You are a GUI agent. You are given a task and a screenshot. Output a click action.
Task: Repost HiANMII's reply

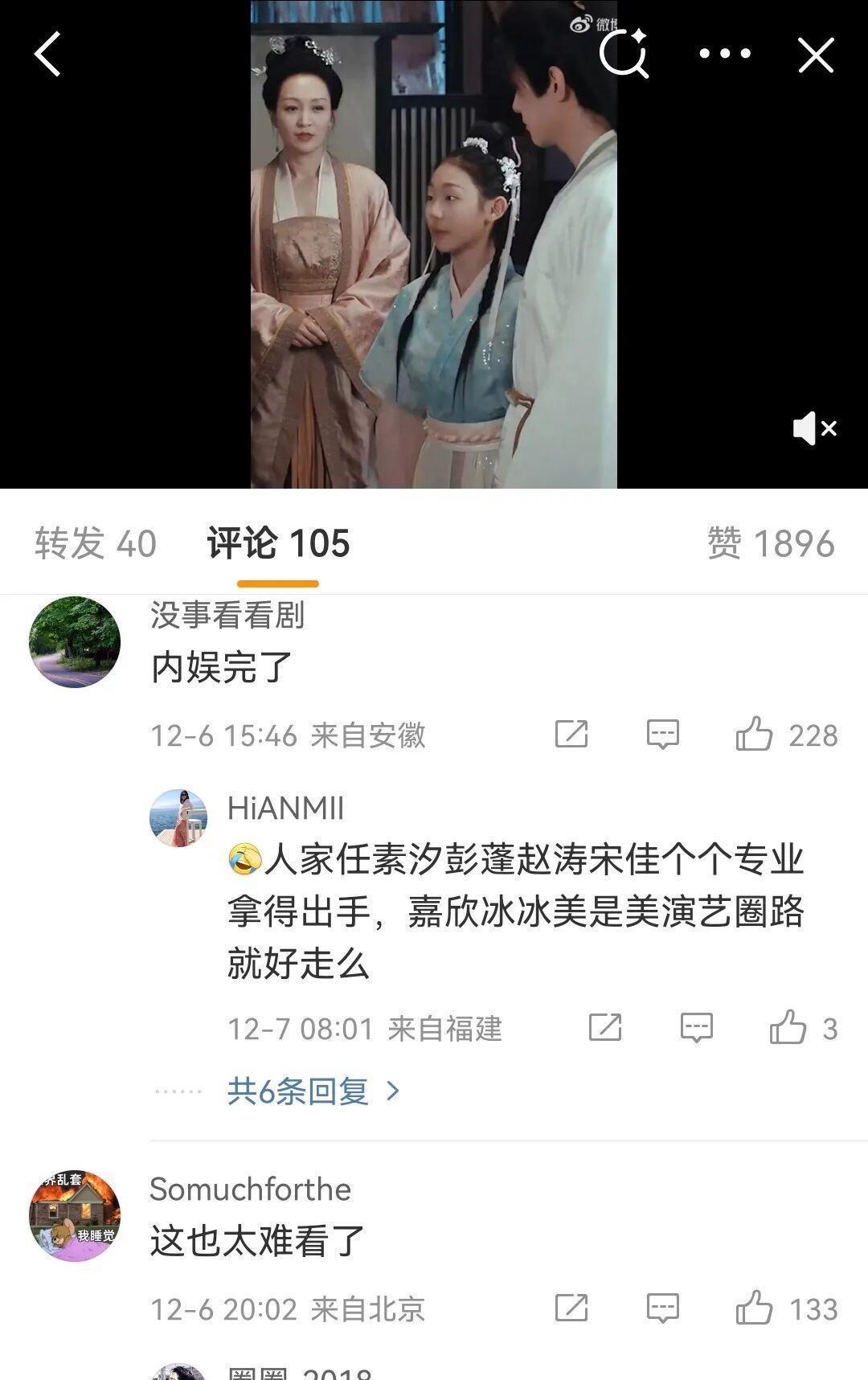(x=605, y=1027)
